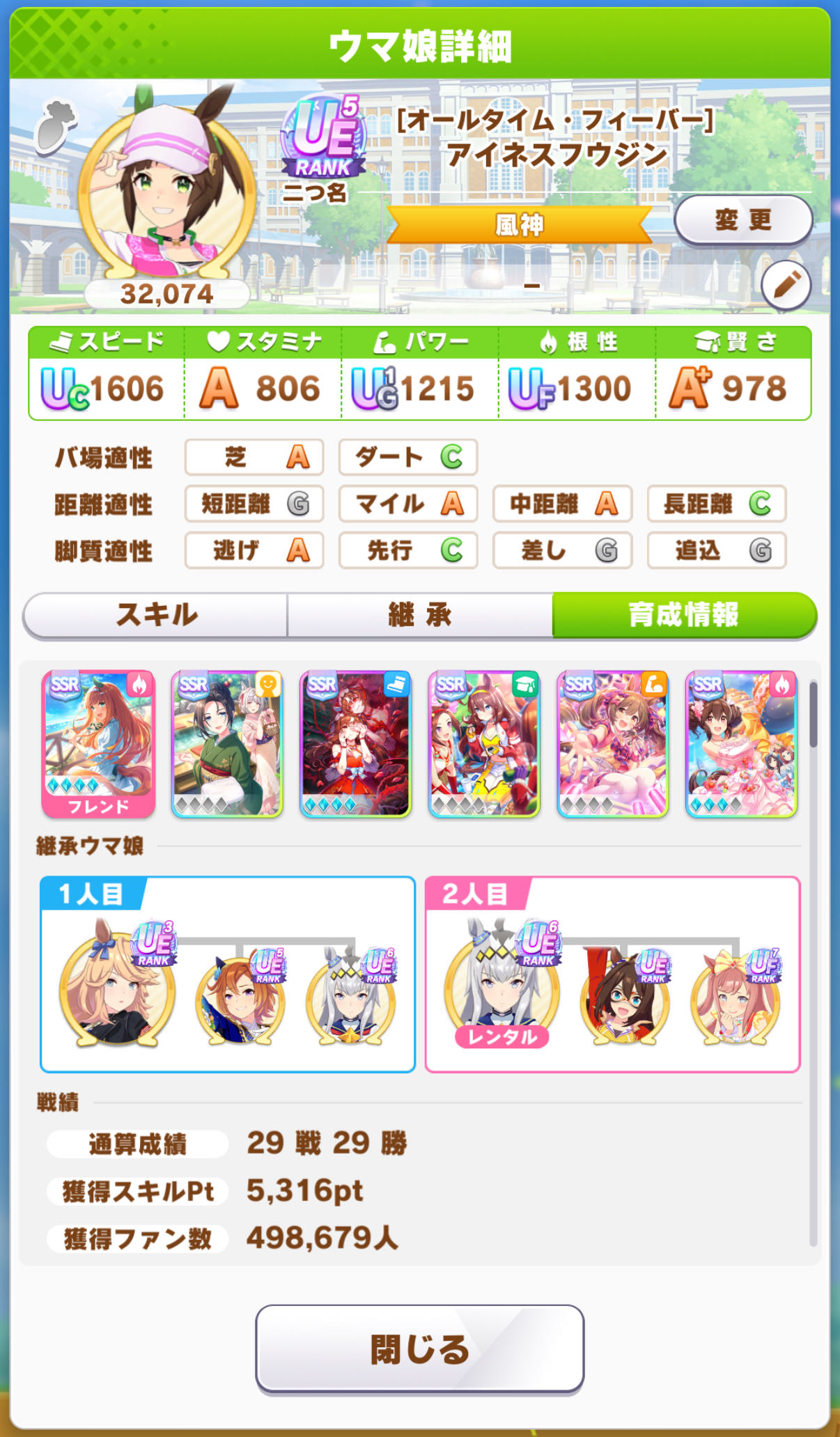Open the wisdom support card with graduation cap
Viewport: 840px width, 1437px height.
click(x=484, y=744)
